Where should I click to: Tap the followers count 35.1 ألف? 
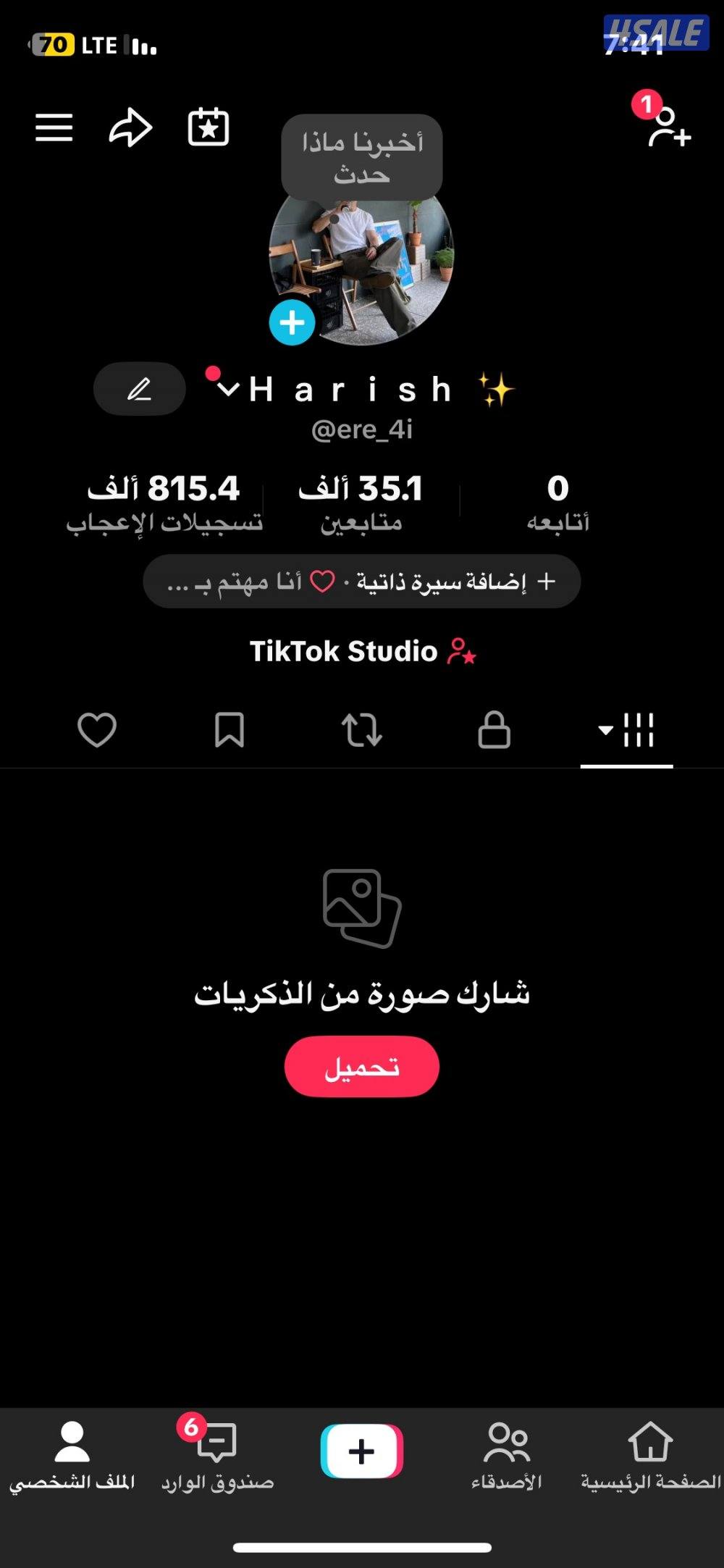[x=362, y=500]
